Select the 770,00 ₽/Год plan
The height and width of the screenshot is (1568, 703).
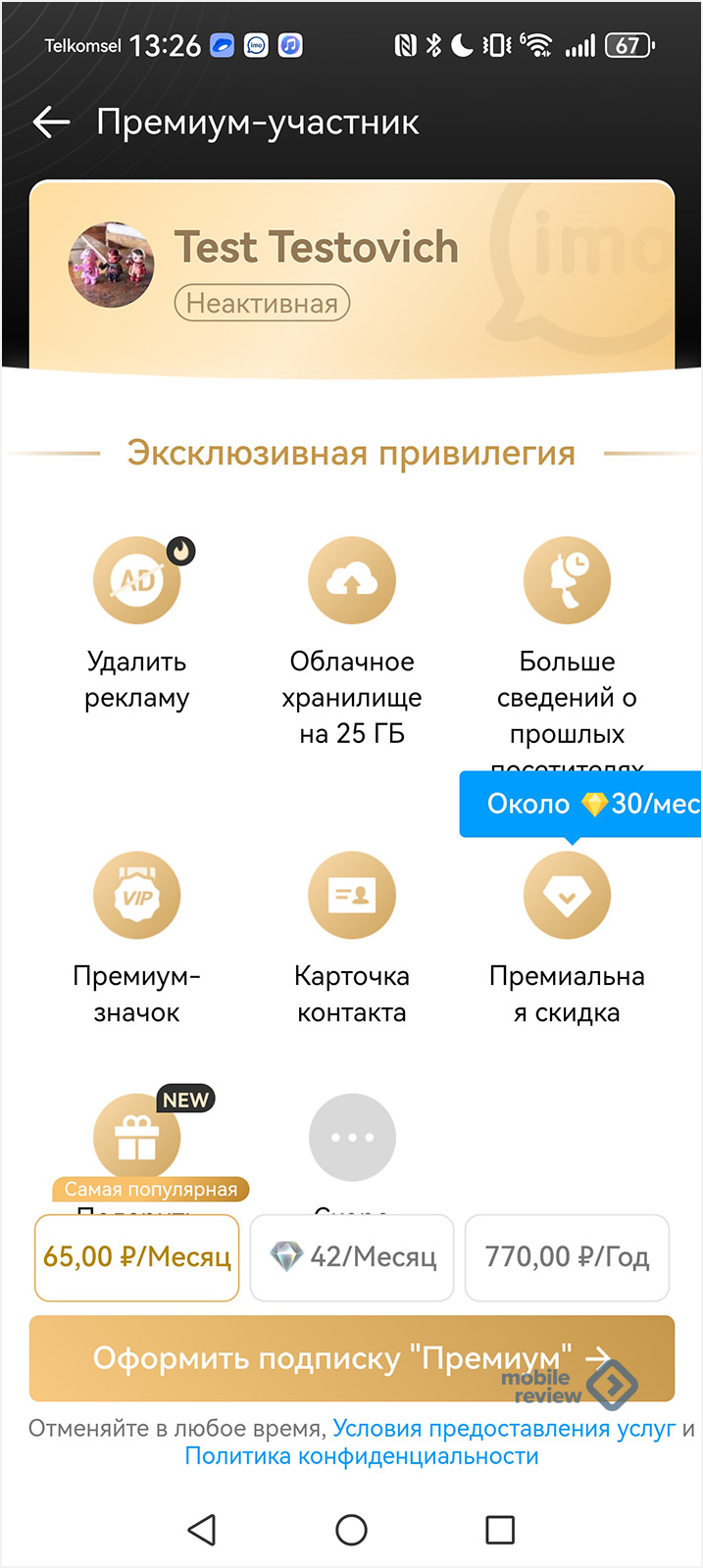pyautogui.click(x=567, y=1257)
